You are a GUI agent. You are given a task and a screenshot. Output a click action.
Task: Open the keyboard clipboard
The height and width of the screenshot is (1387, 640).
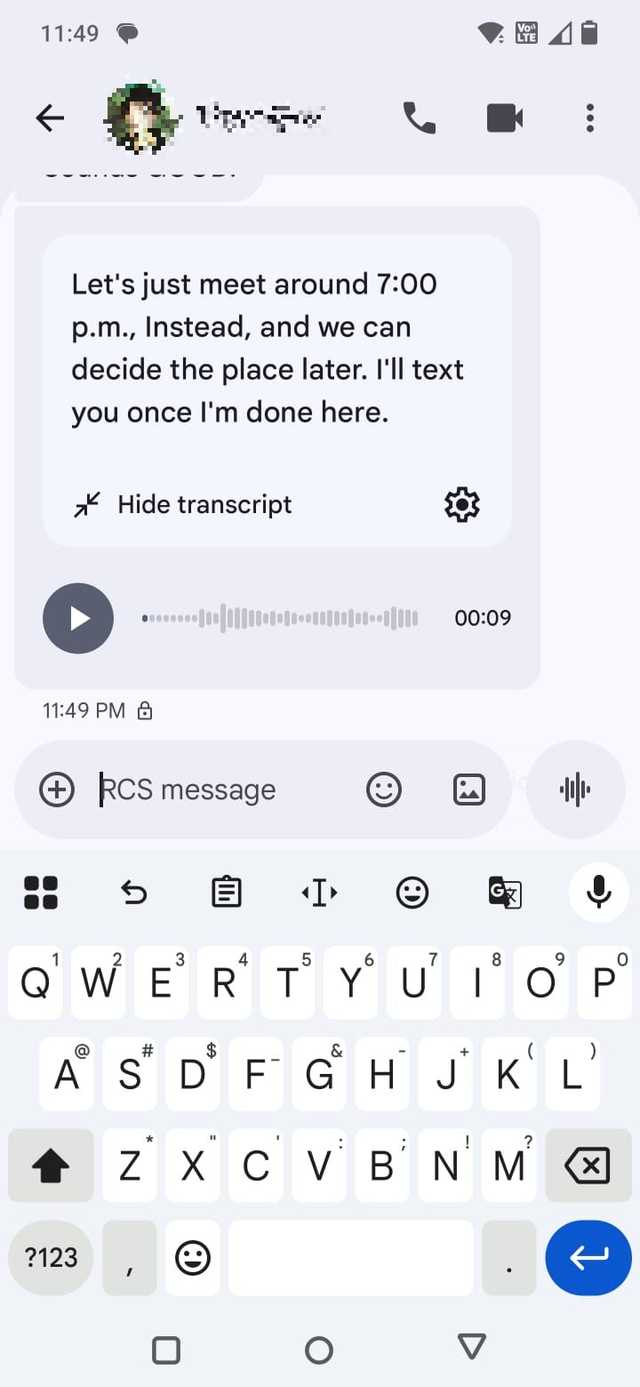coord(227,892)
